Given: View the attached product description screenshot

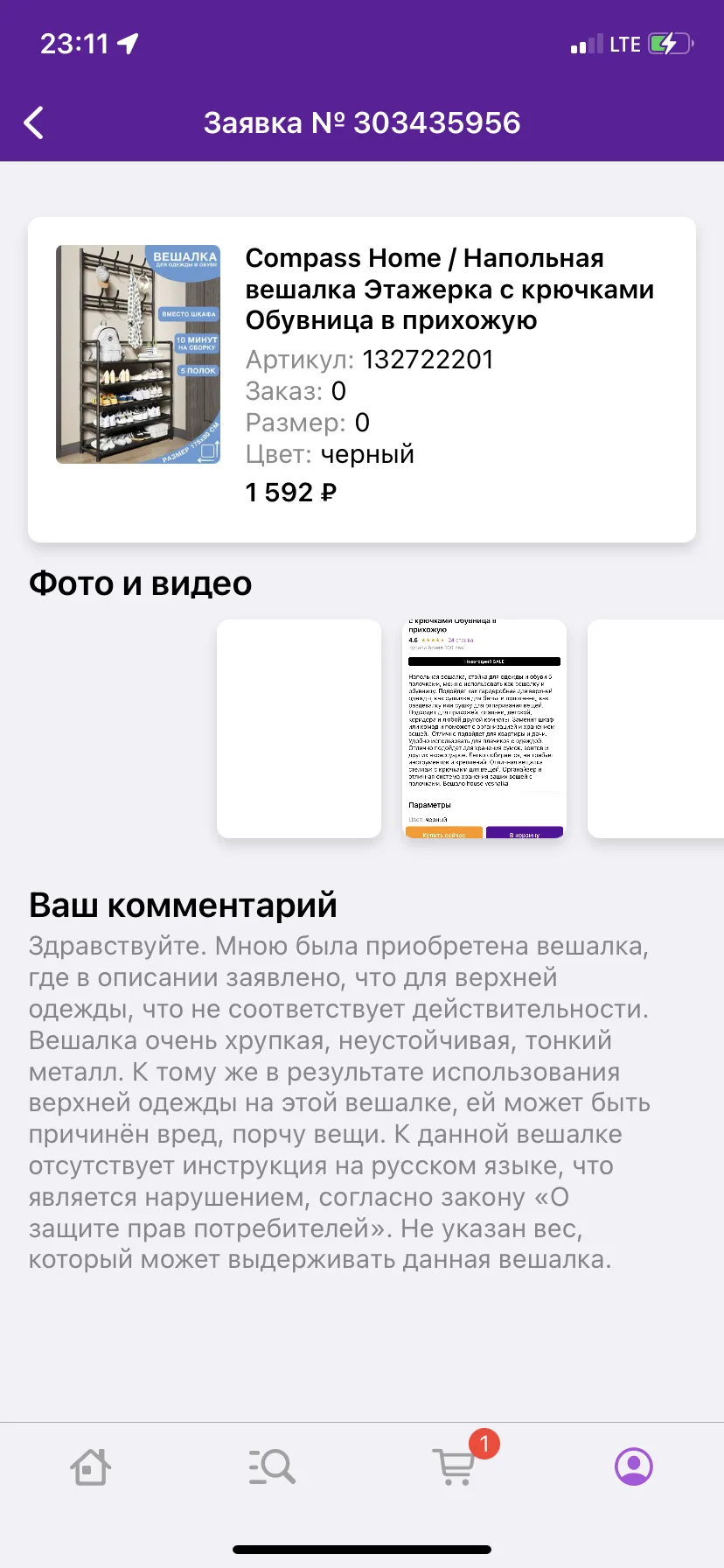Looking at the screenshot, I should (x=484, y=729).
